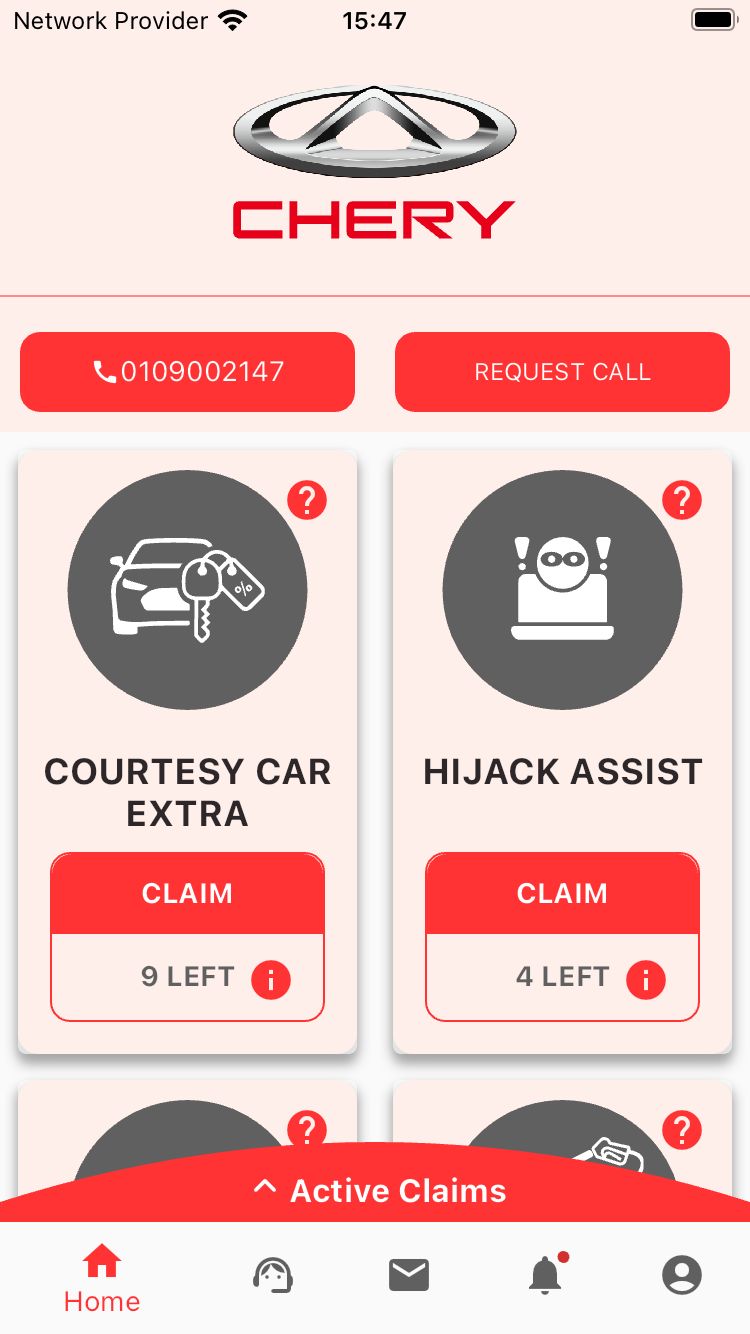Tap the notification badge red dot

coord(562,1258)
